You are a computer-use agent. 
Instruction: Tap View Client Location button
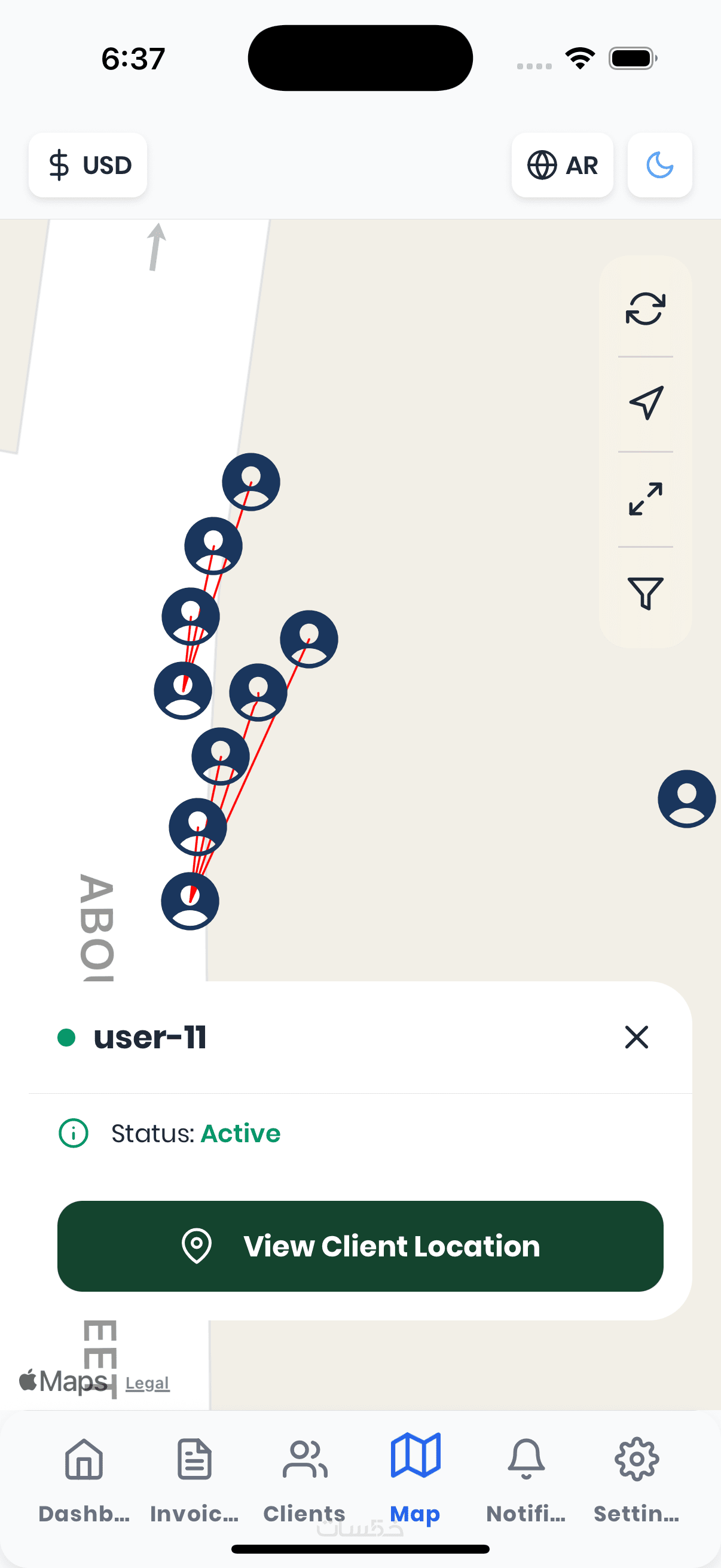pos(360,1246)
